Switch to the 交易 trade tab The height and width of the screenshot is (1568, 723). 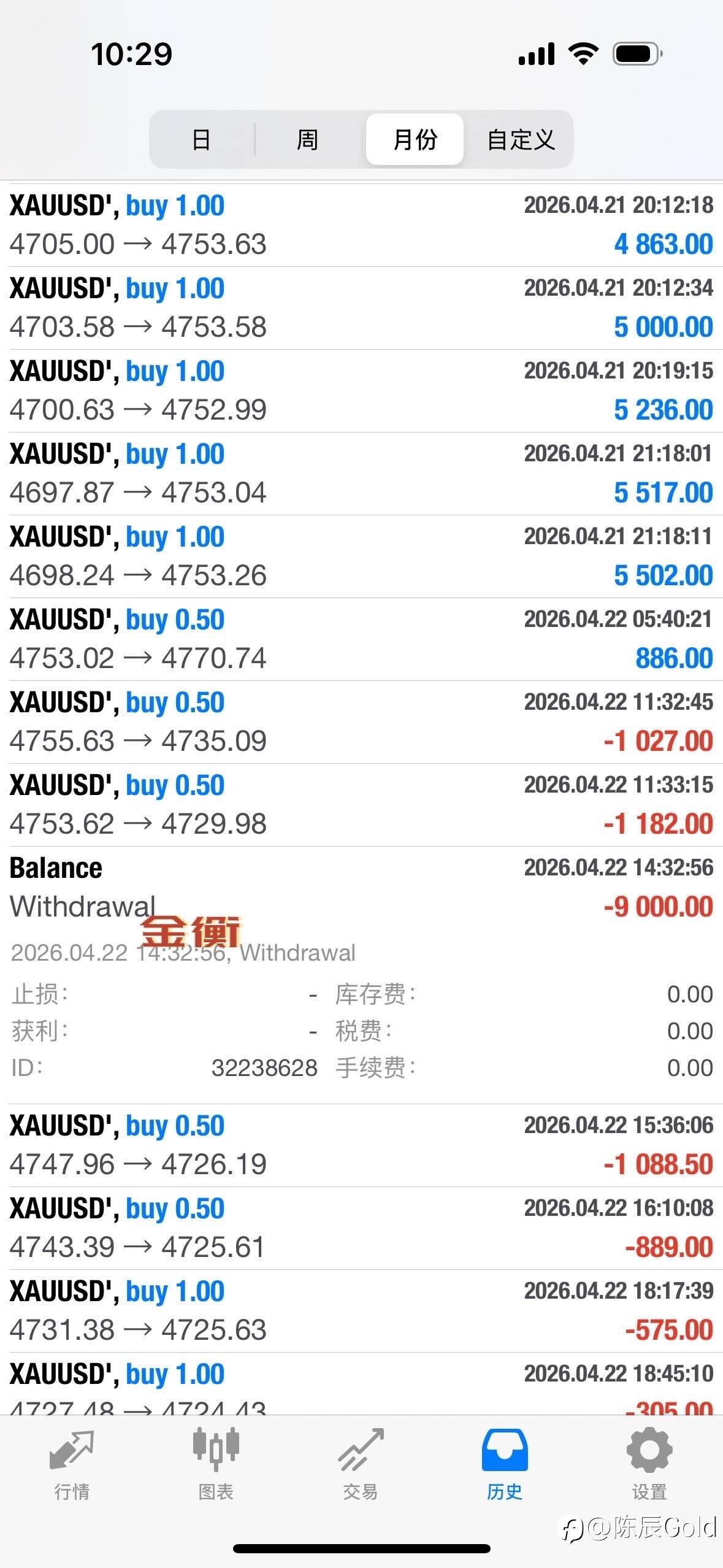click(361, 1465)
